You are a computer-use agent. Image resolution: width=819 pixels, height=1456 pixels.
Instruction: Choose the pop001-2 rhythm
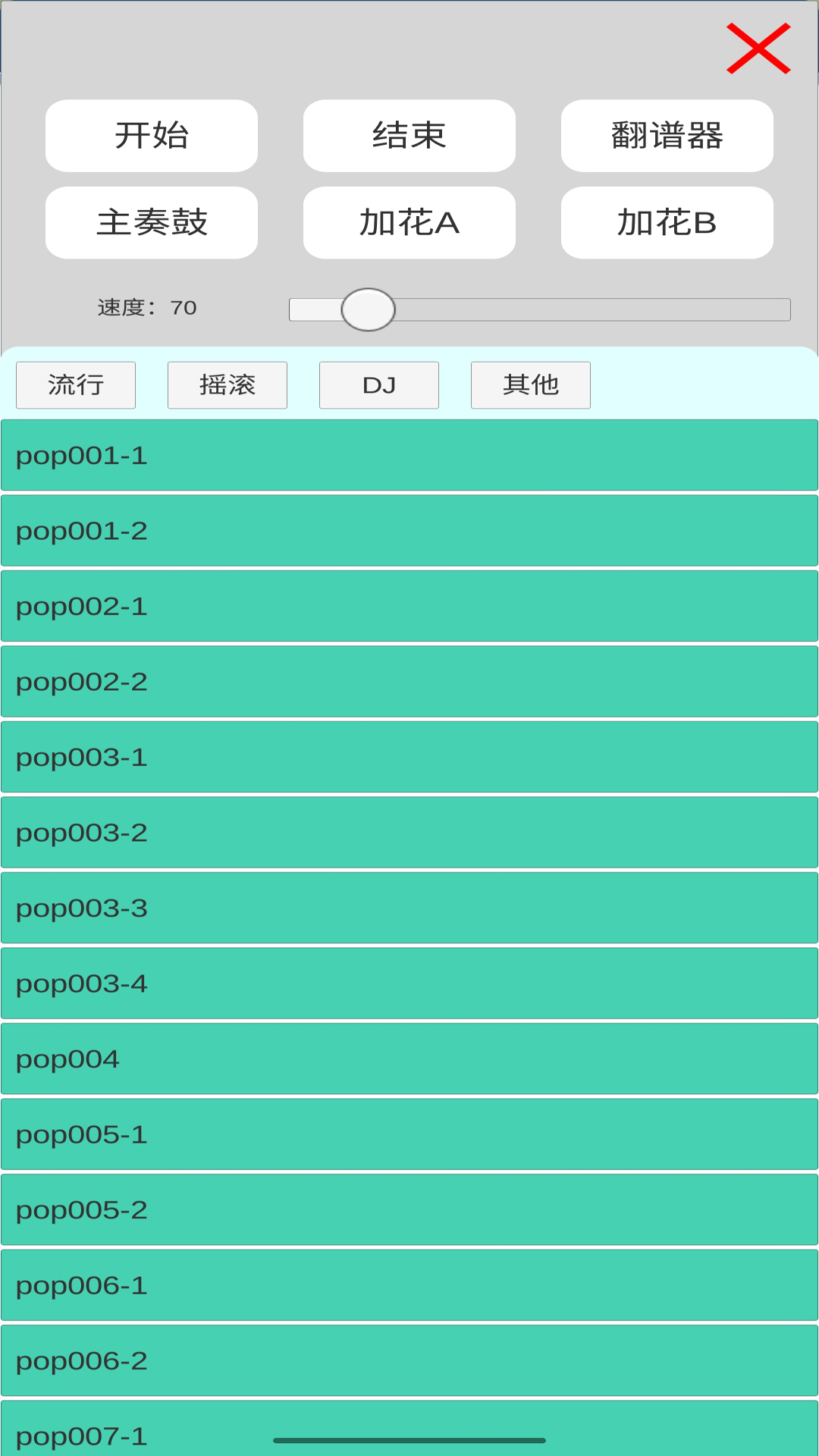pyautogui.click(x=409, y=531)
